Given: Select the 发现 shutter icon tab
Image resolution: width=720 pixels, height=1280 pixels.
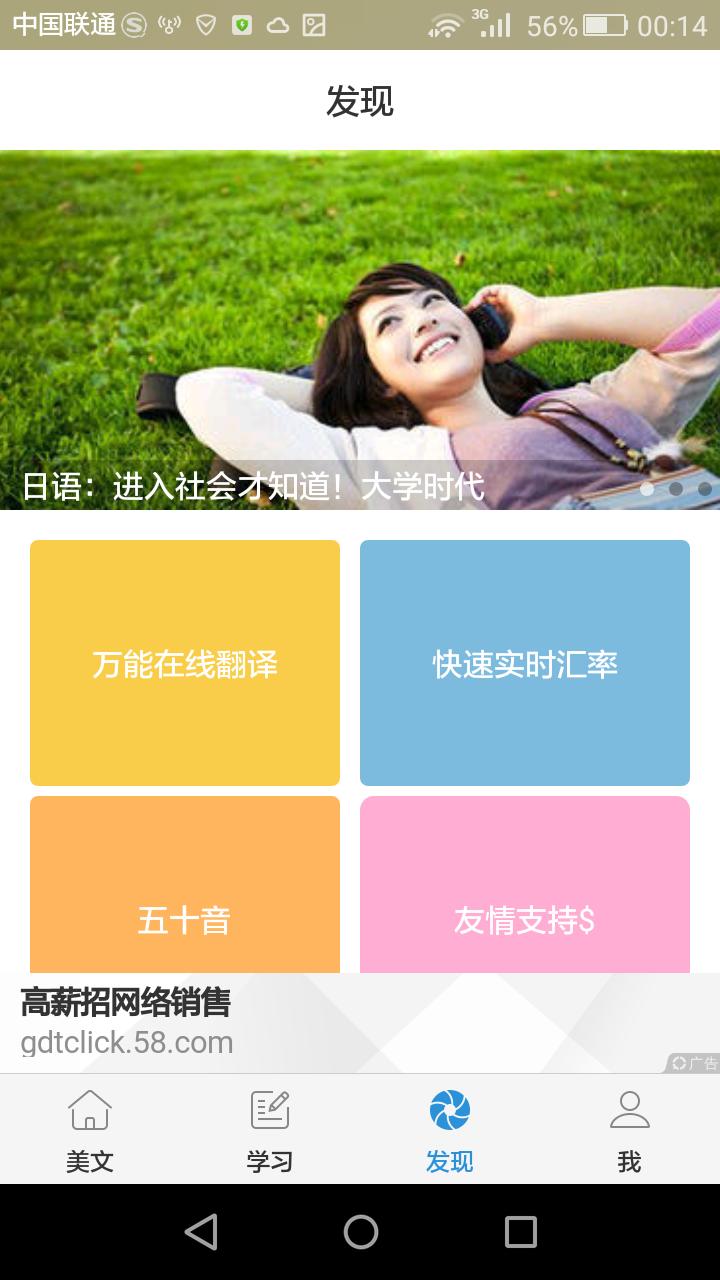Looking at the screenshot, I should [450, 1130].
